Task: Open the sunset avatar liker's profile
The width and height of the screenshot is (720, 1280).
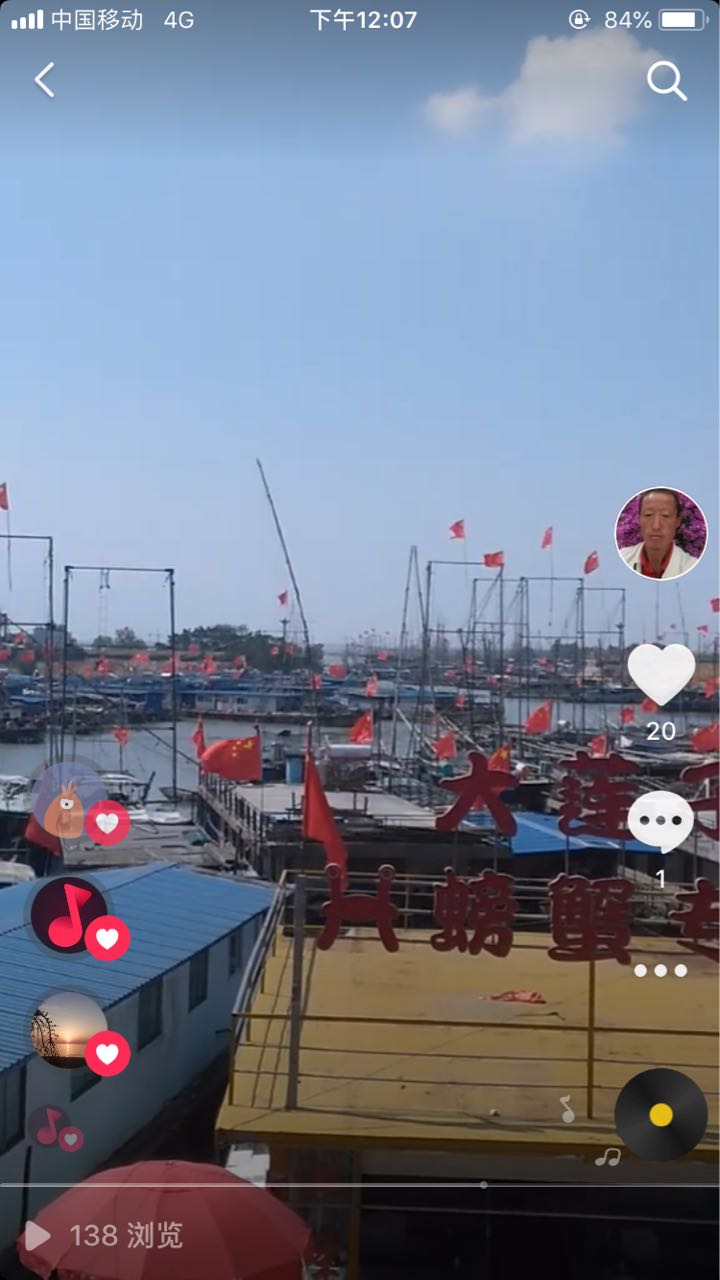Action: pos(69,1030)
